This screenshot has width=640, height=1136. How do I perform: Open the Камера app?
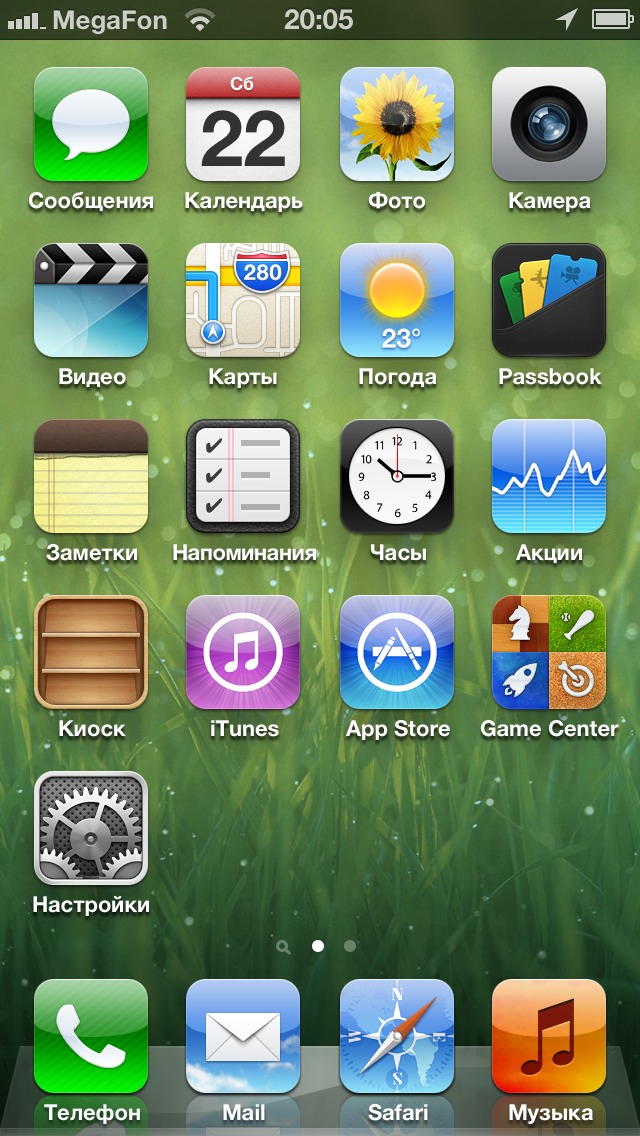coord(549,125)
